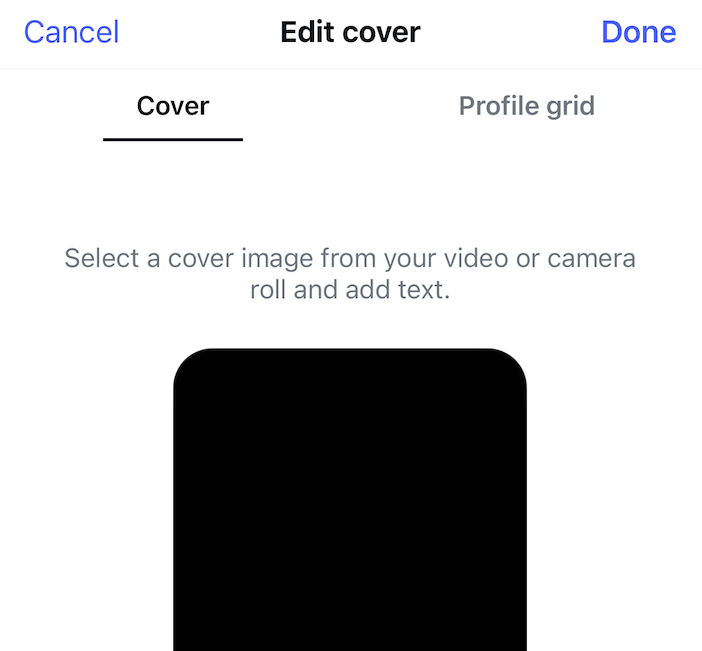Switch to the Profile grid tab
Viewport: 702px width, 651px height.
tap(526, 106)
